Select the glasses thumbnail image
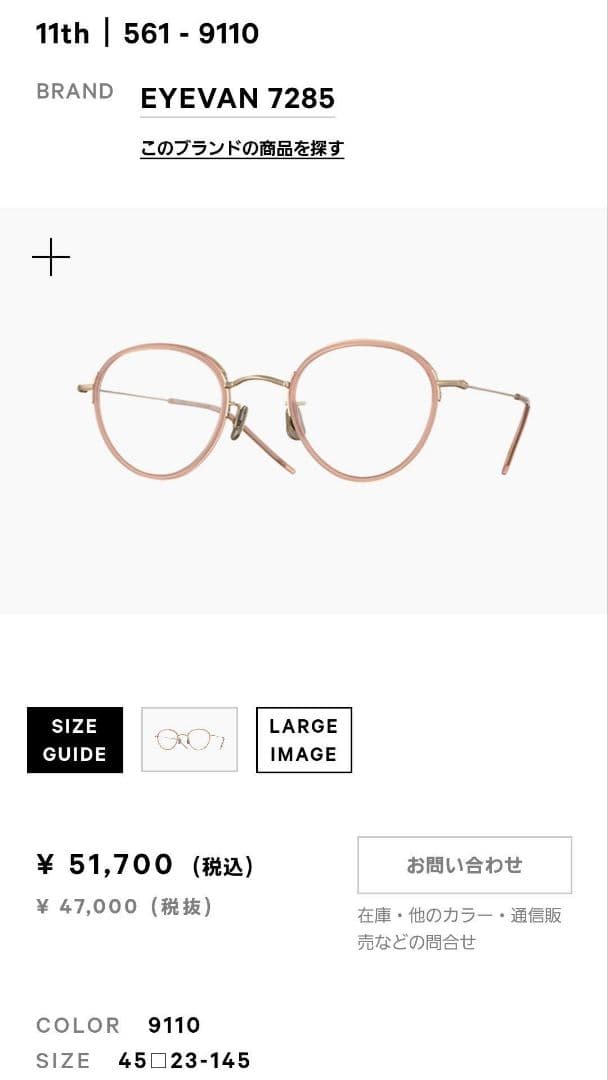Viewport: 608px width, 1080px height. click(x=190, y=740)
